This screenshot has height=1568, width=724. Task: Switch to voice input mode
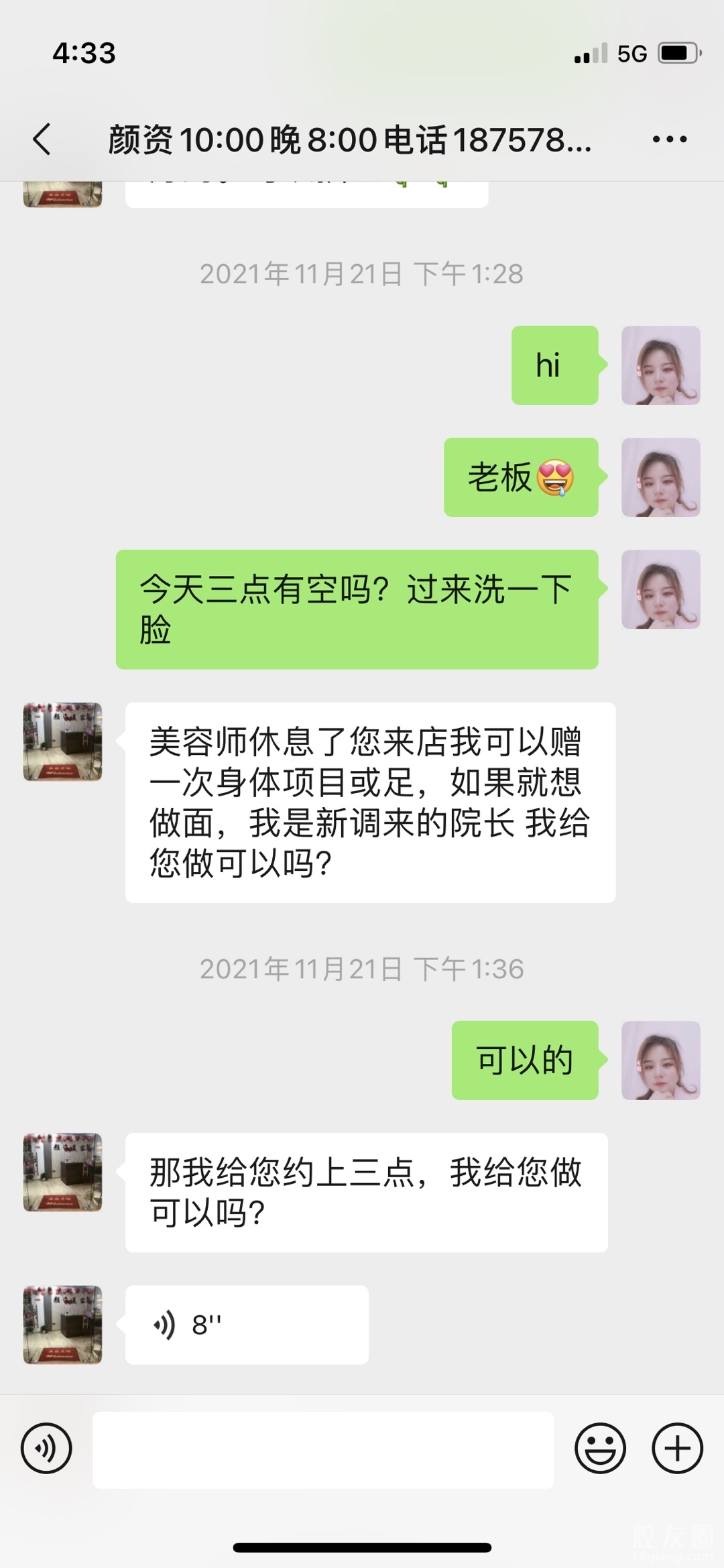[x=46, y=1448]
